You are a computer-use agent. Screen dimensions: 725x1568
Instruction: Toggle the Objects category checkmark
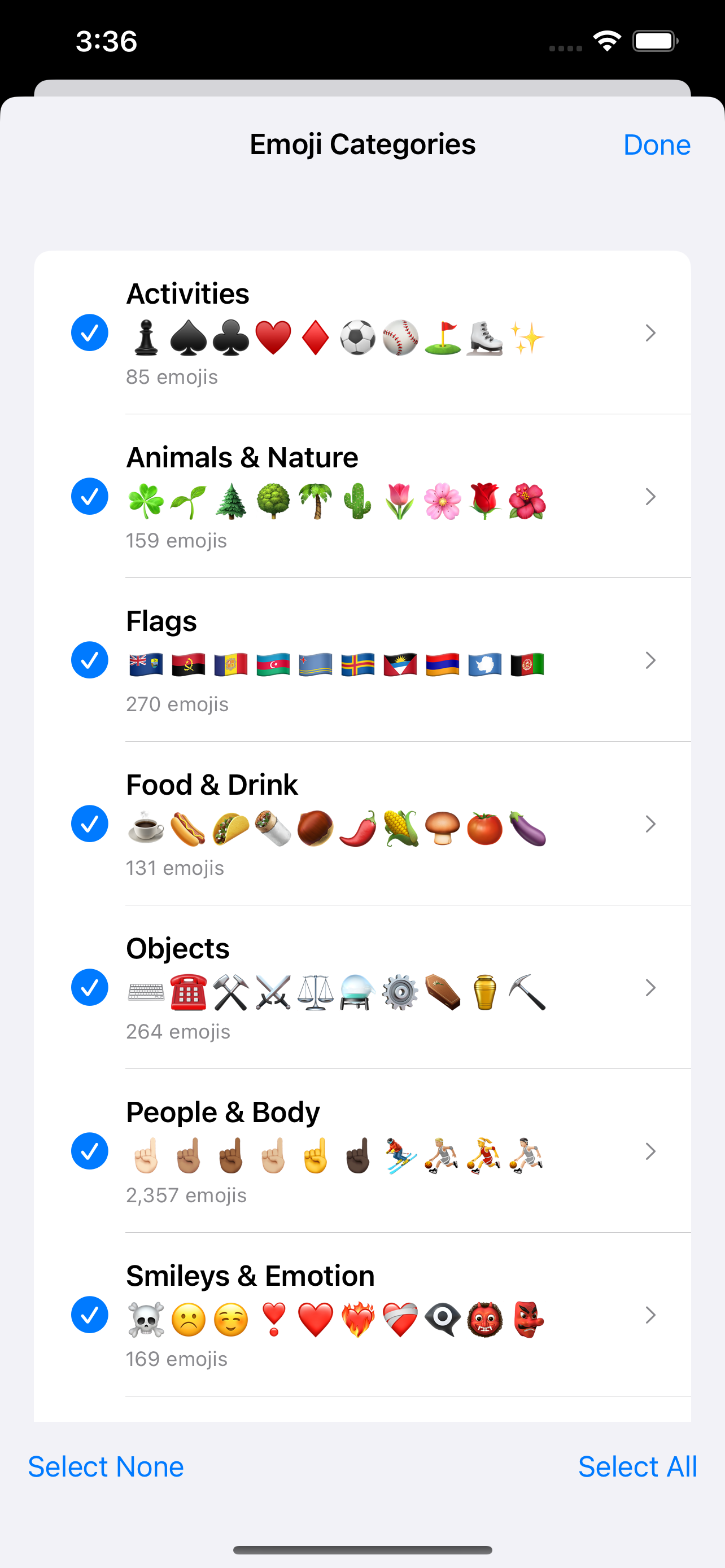[x=89, y=988]
